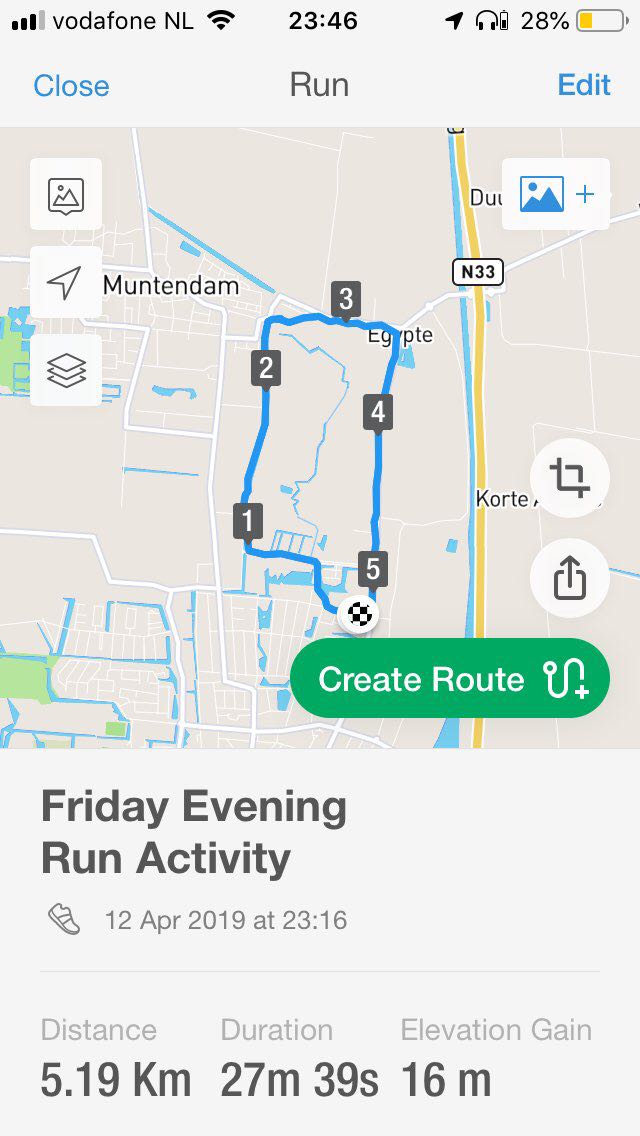
Task: Open the map layers selector
Action: click(66, 371)
